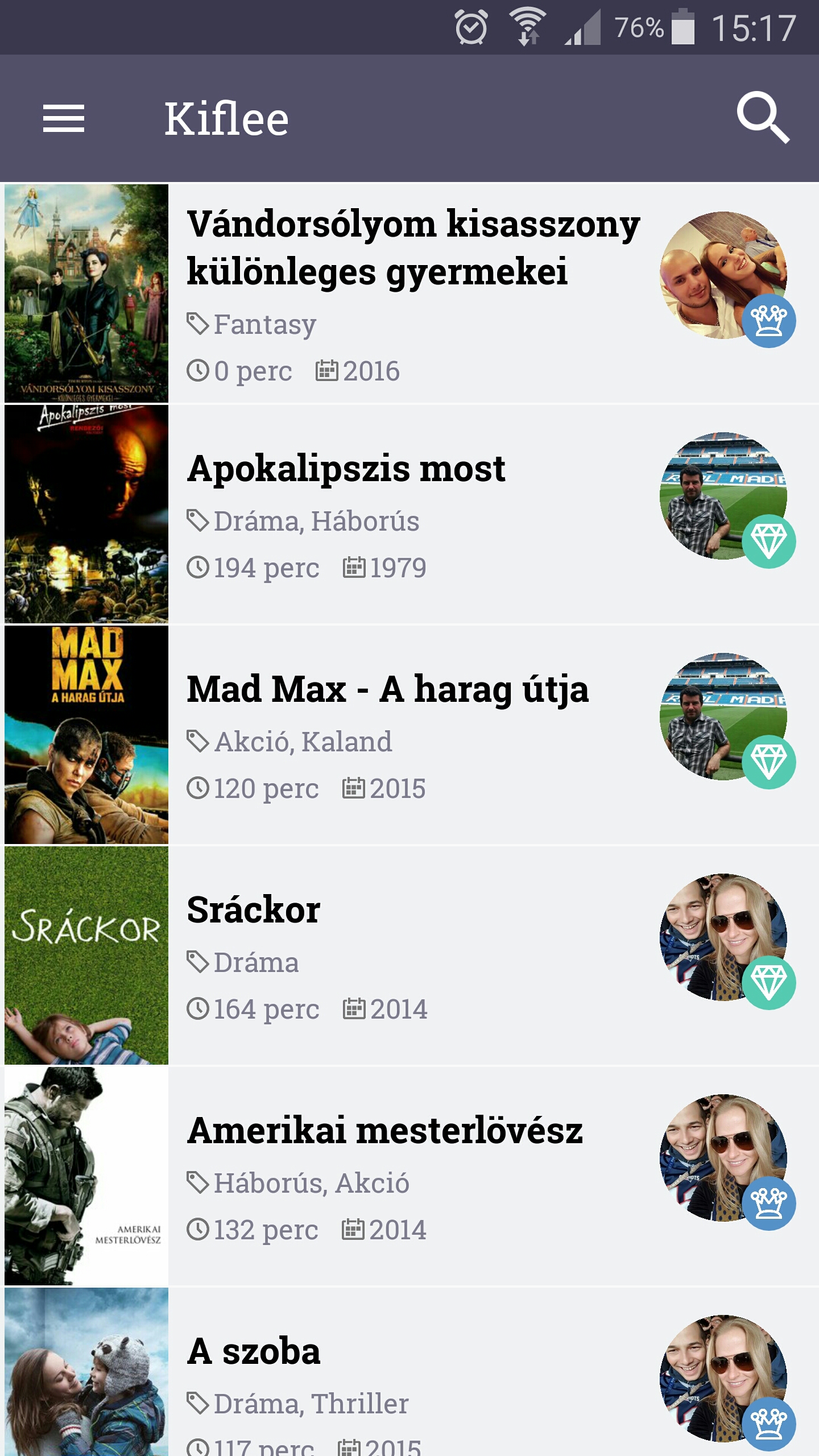View user avatar beside Amerikai mesterlövész
Viewport: 819px width, 1456px height.
click(723, 1158)
